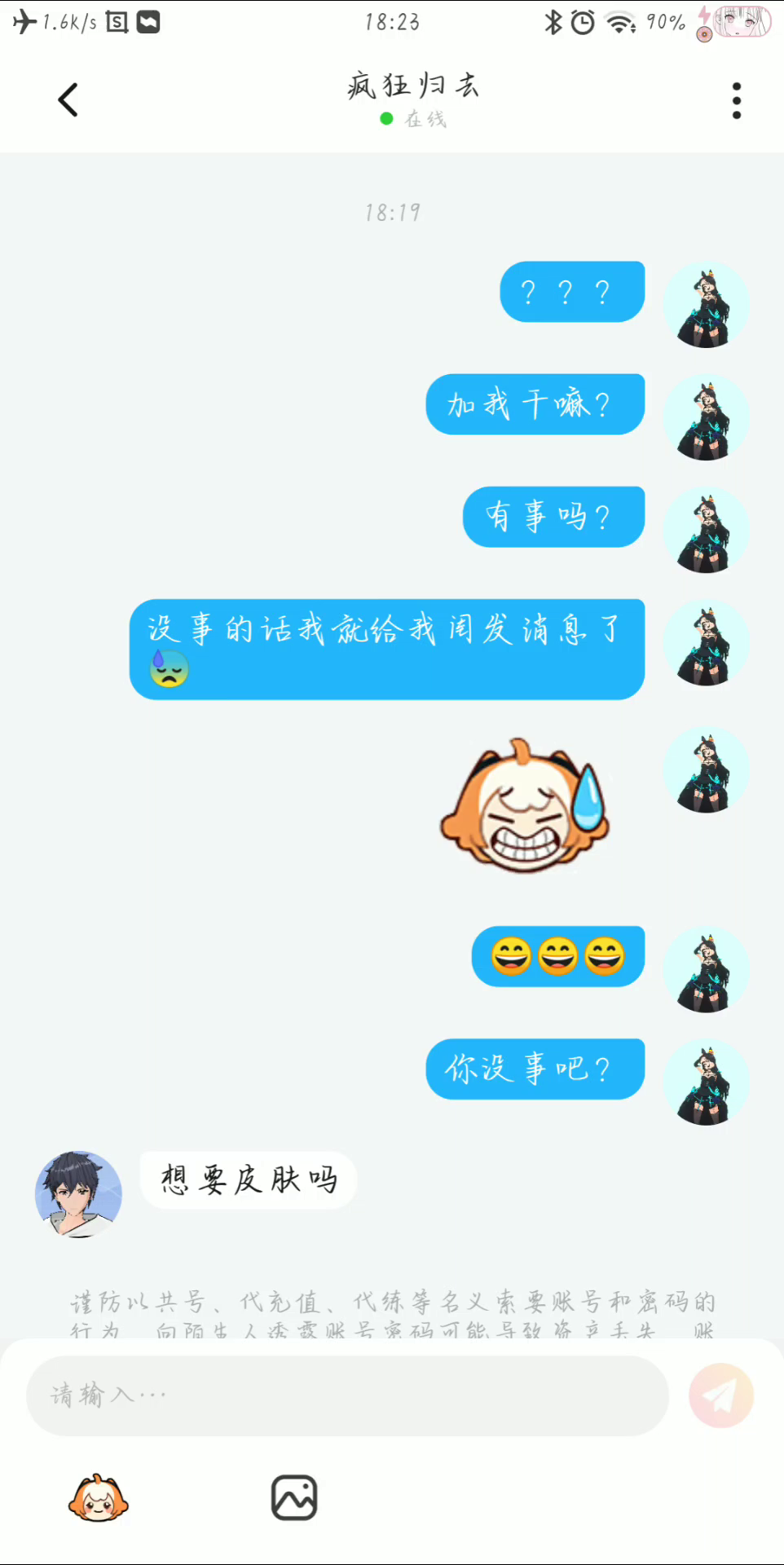Open my avatar next to 你没事吧？

pyautogui.click(x=706, y=1082)
